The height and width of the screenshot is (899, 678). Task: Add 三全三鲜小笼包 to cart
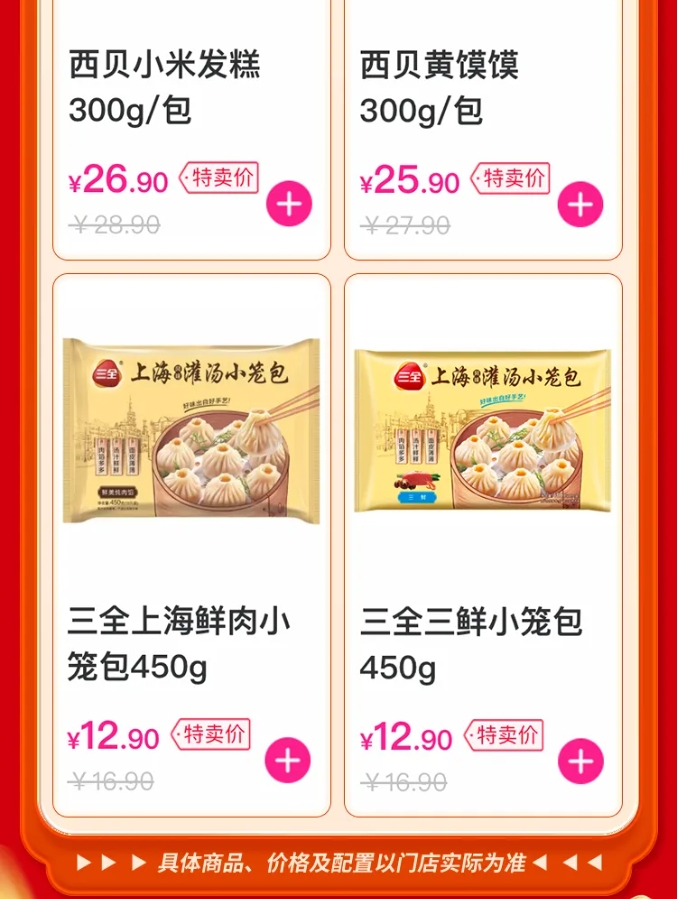click(581, 761)
